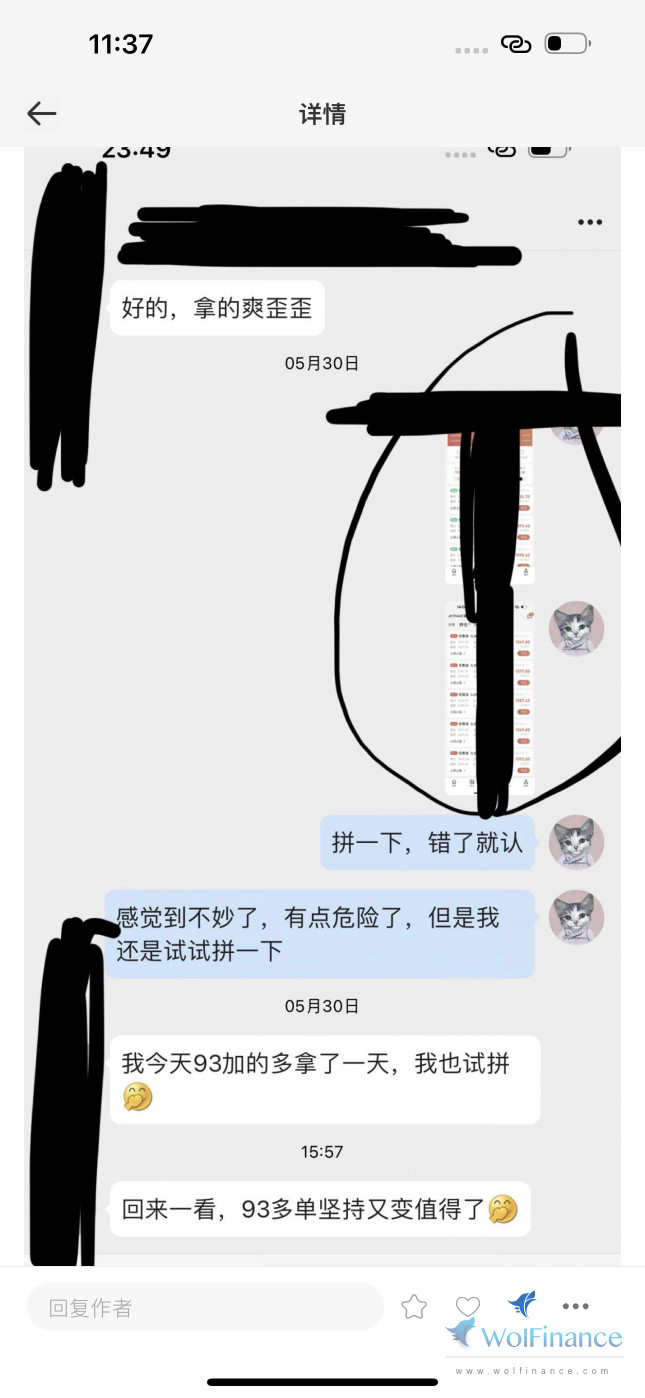The height and width of the screenshot is (1398, 645).
Task: Favorite this post with the star
Action: 414,1307
